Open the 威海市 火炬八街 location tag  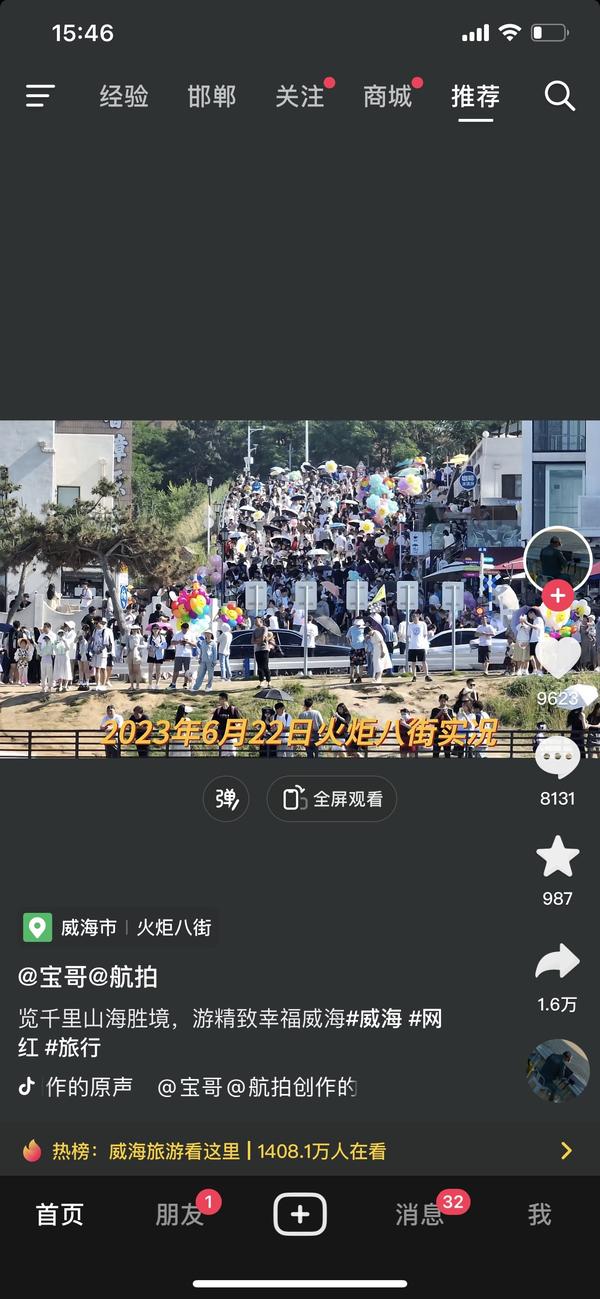(118, 928)
